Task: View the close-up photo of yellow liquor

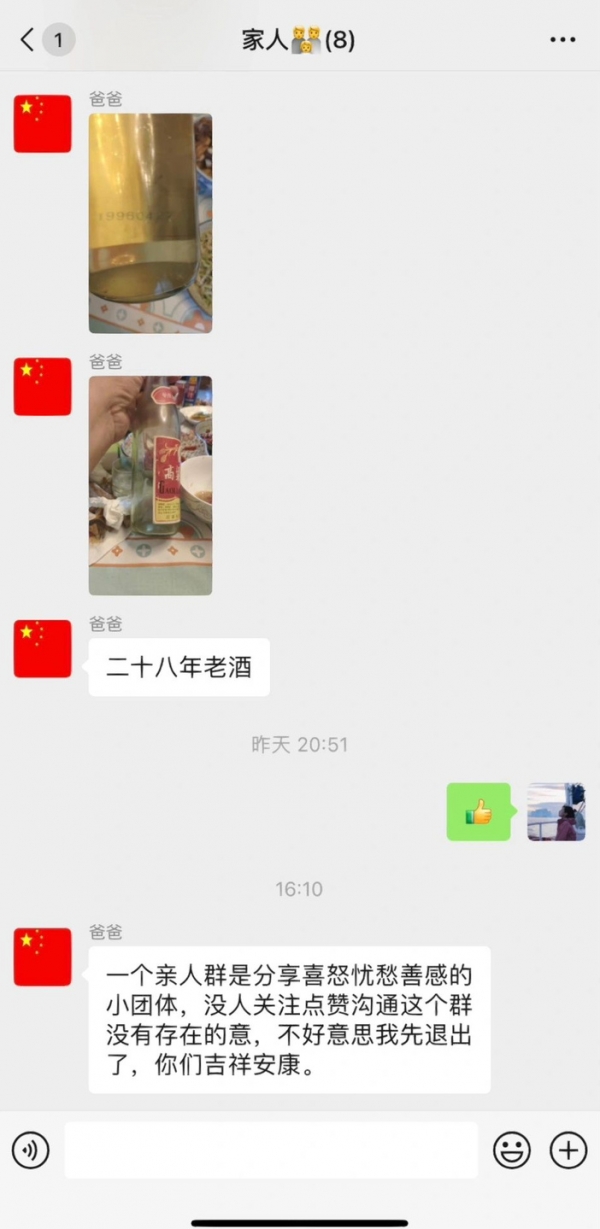Action: tap(150, 222)
